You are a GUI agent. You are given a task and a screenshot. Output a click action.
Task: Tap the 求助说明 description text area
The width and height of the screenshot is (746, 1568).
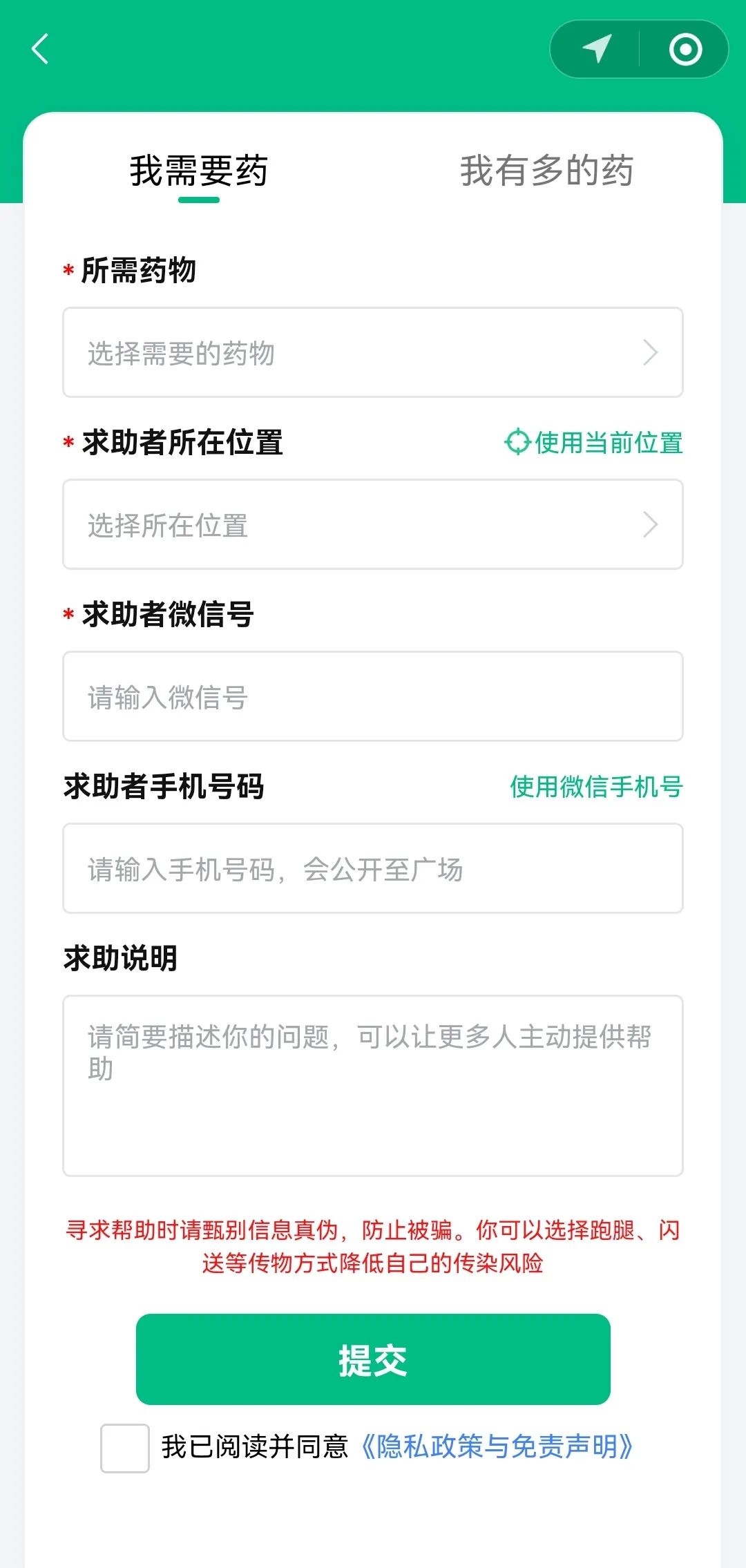tap(373, 1086)
